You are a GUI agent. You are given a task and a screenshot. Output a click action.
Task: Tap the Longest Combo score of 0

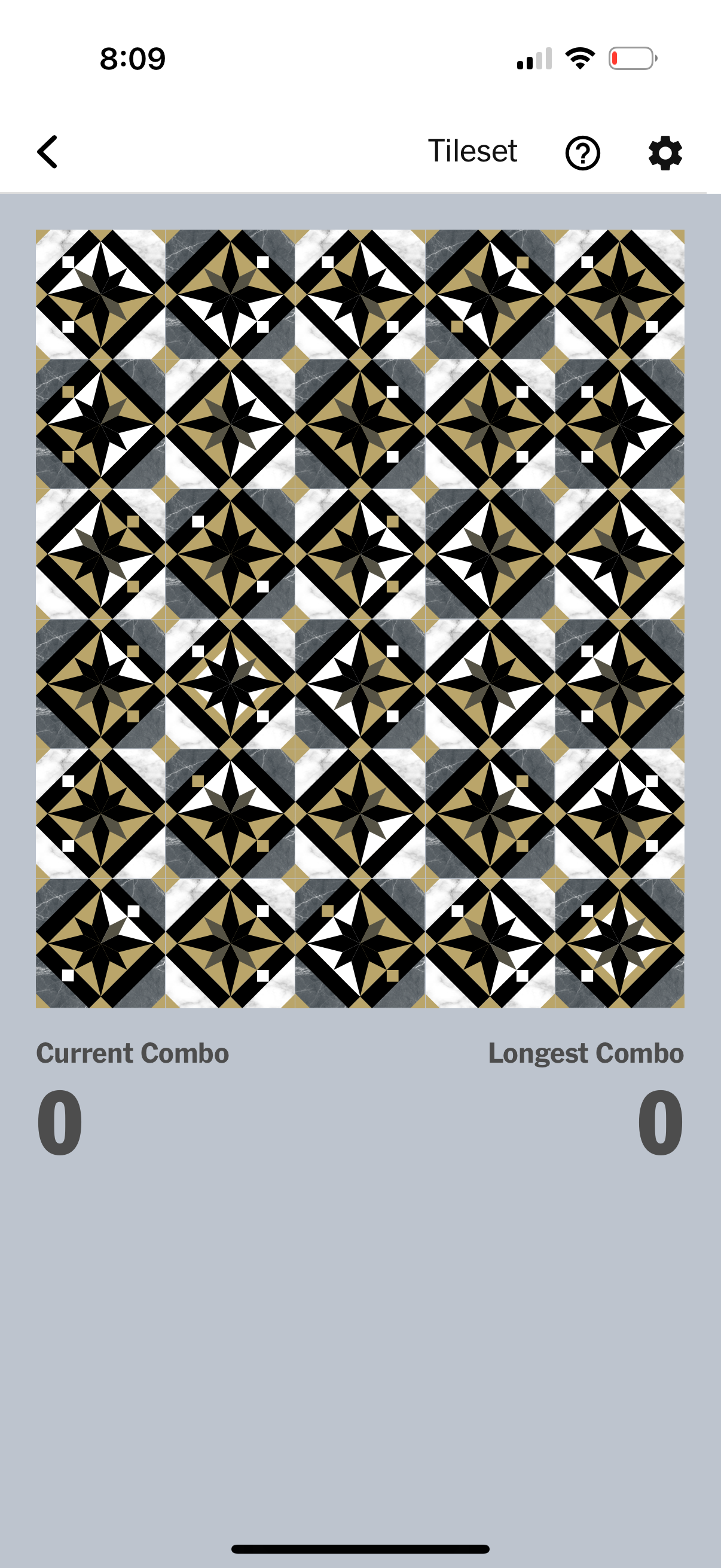662,1123
